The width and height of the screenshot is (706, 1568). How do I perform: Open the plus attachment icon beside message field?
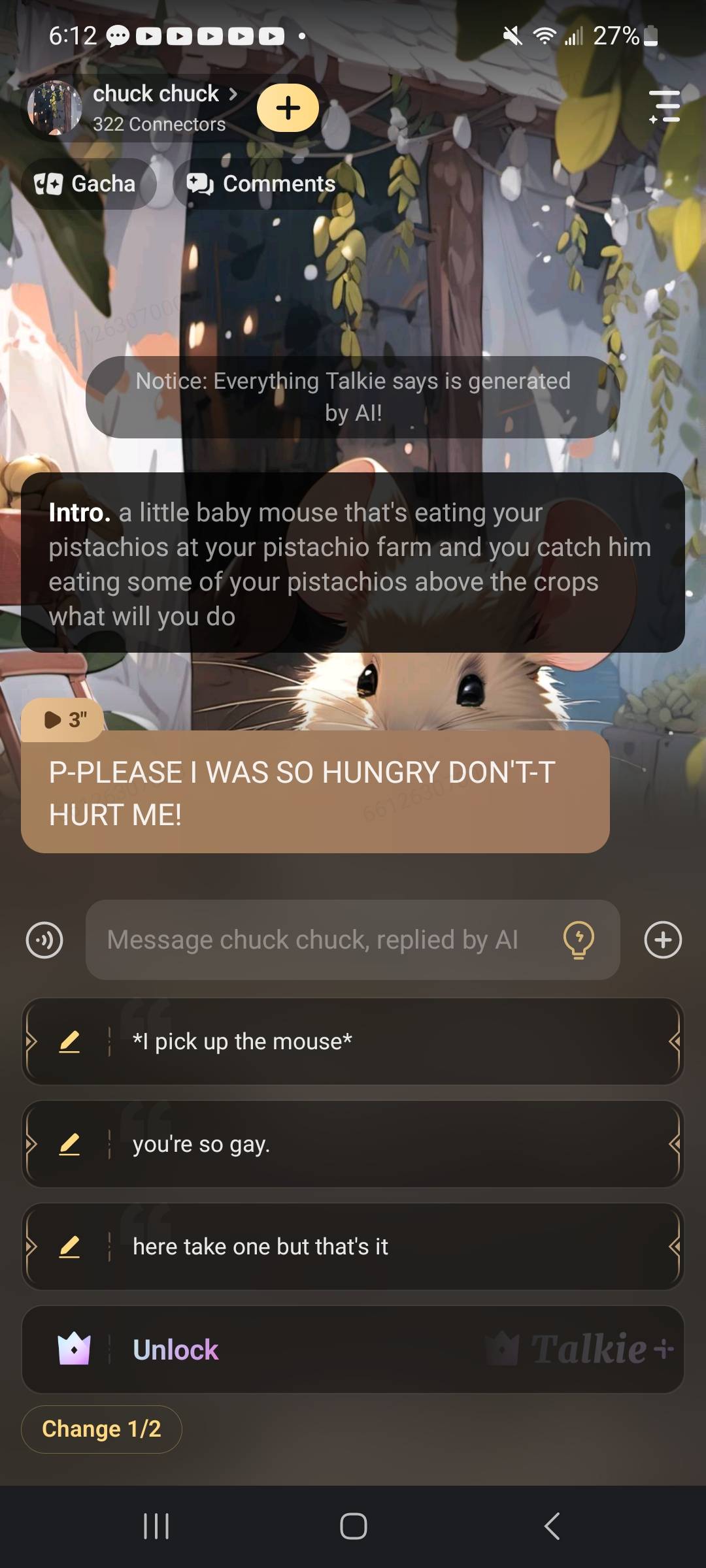[x=663, y=940]
